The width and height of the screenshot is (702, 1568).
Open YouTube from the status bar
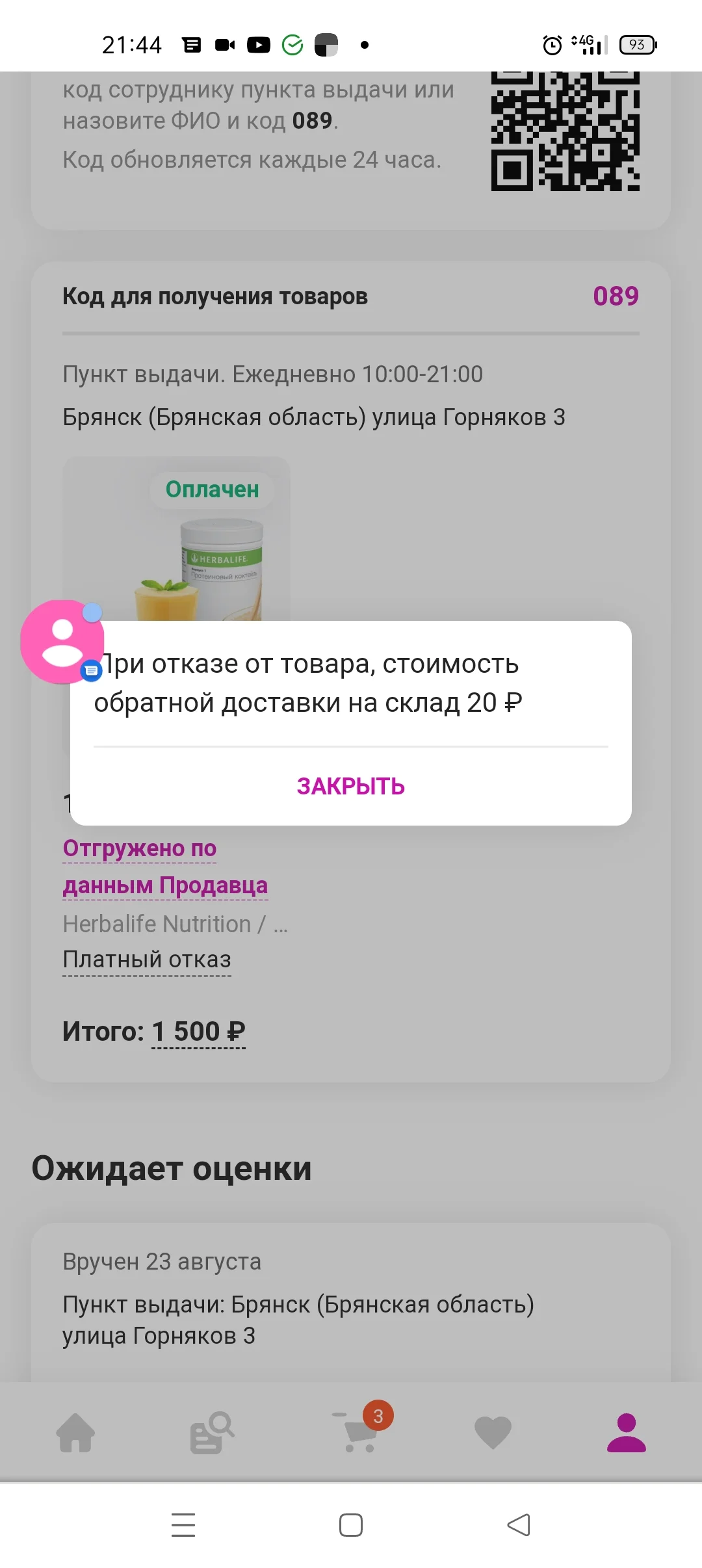point(258,44)
